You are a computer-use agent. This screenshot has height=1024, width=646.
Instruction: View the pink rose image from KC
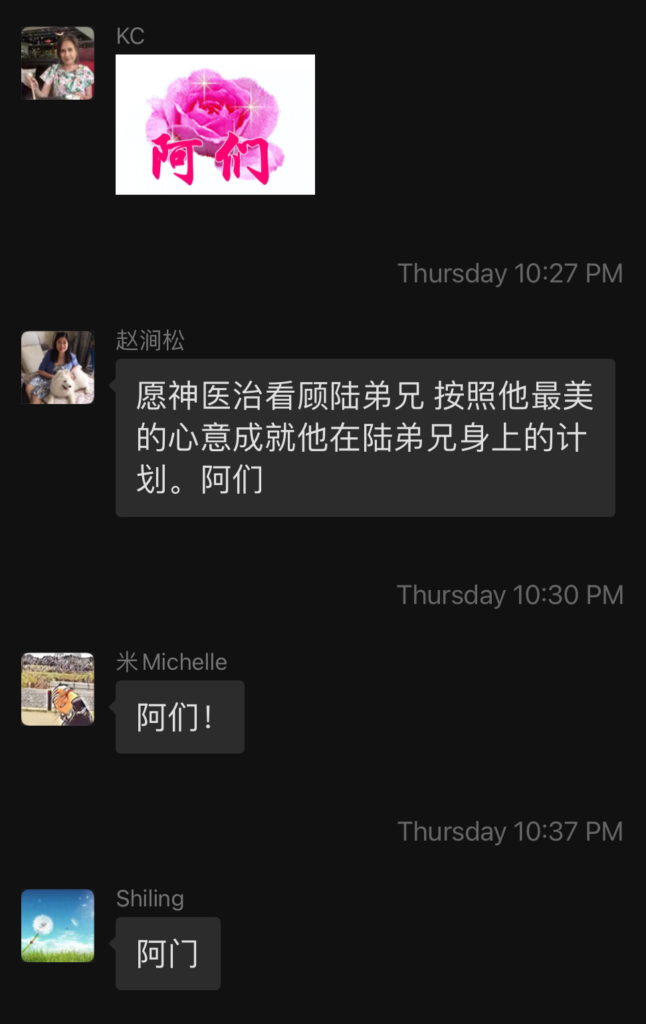coord(215,124)
